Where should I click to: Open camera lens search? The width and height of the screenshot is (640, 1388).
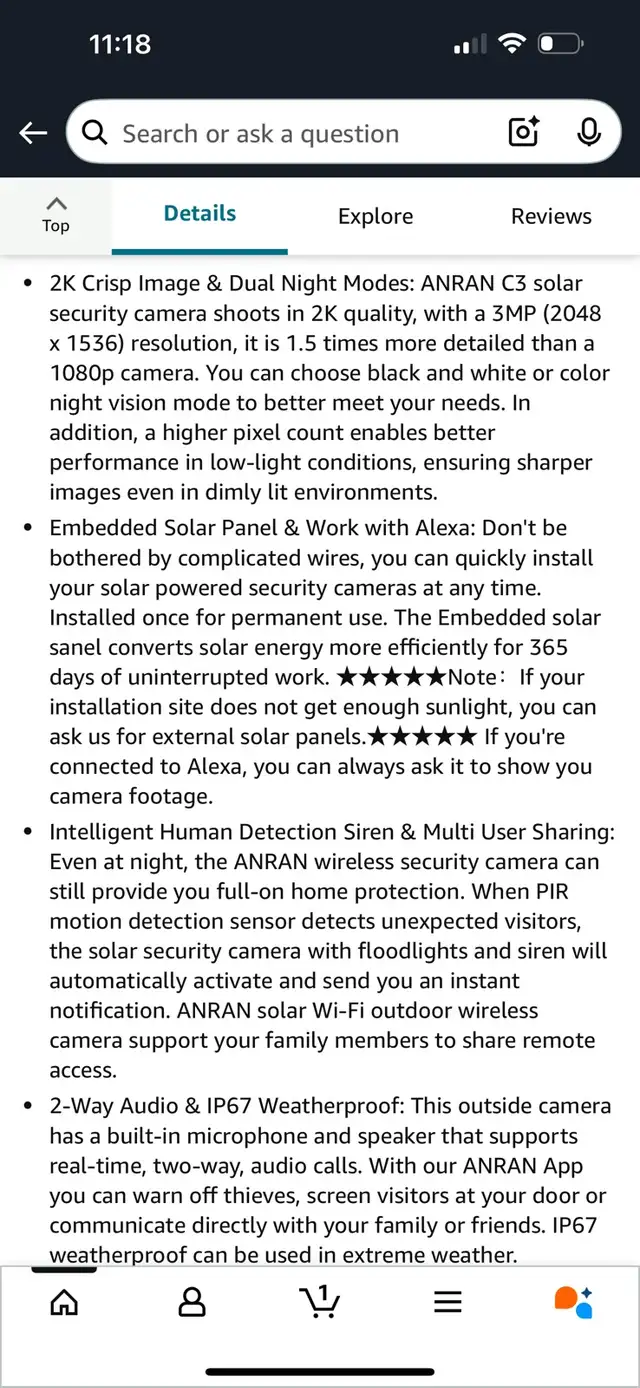click(525, 133)
